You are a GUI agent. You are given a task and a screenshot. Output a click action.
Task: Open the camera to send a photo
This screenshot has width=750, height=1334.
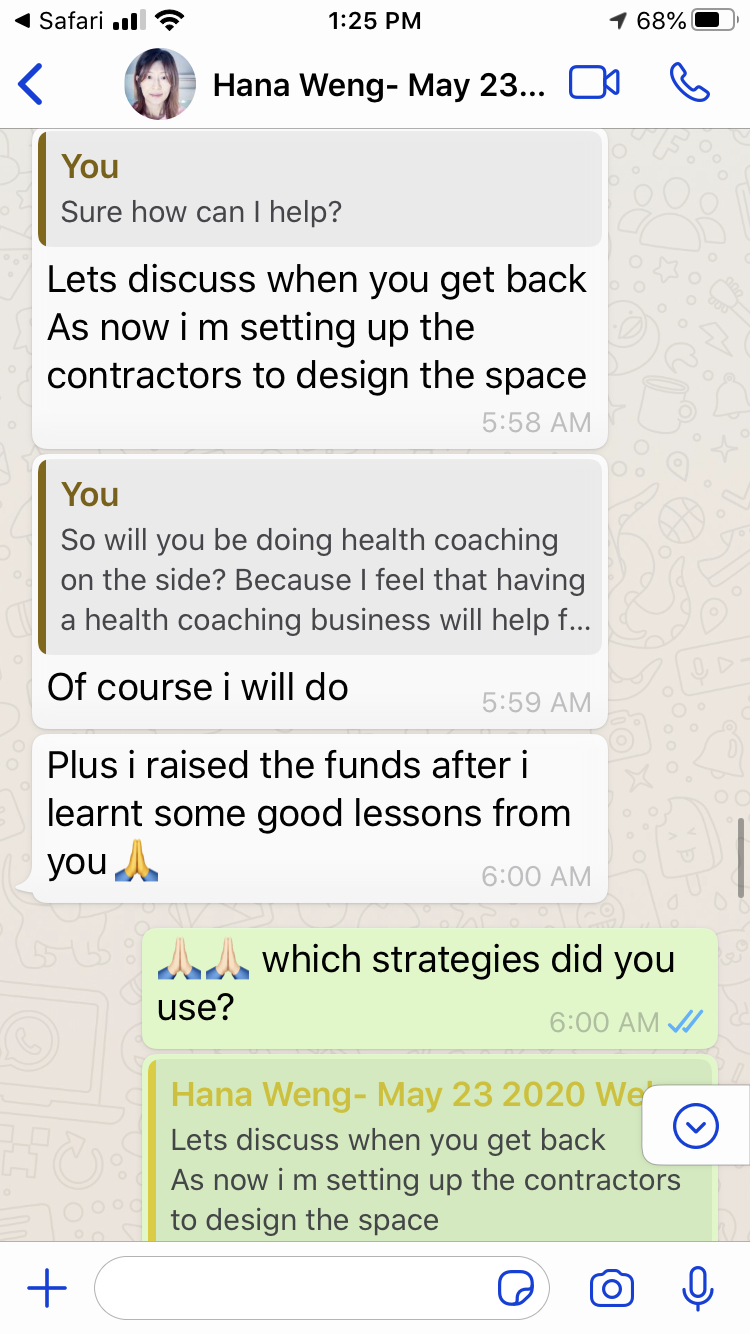(611, 1289)
